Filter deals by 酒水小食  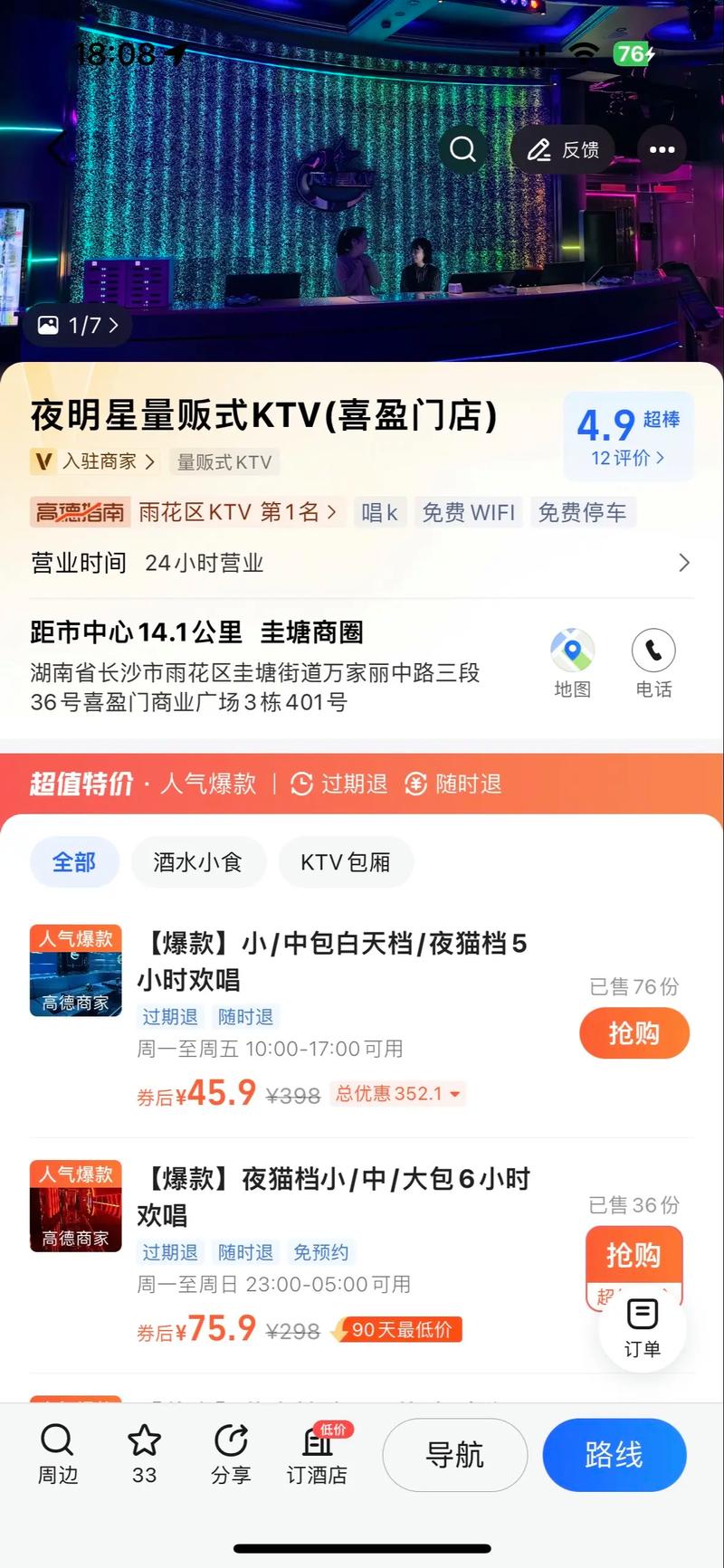(198, 862)
